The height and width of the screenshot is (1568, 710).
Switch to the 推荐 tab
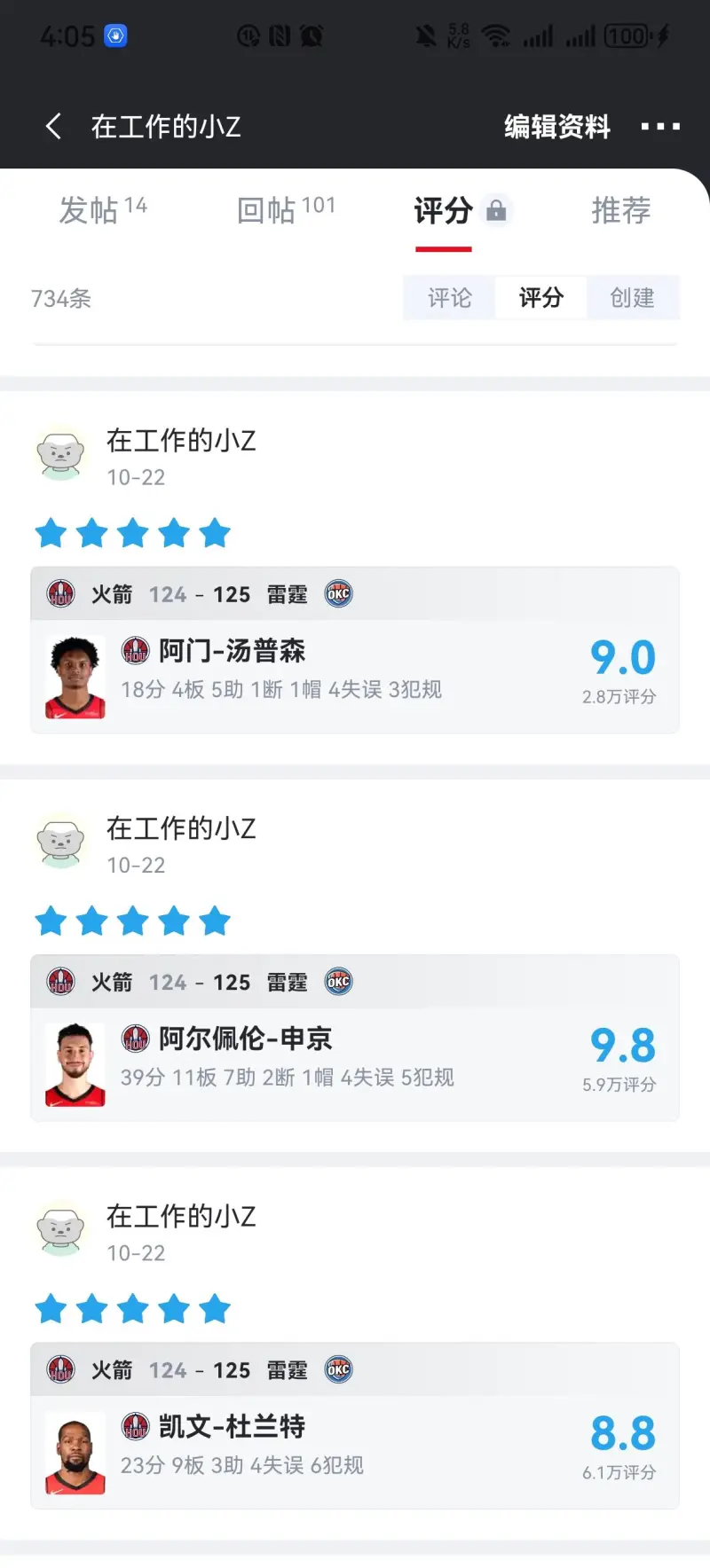click(x=621, y=210)
